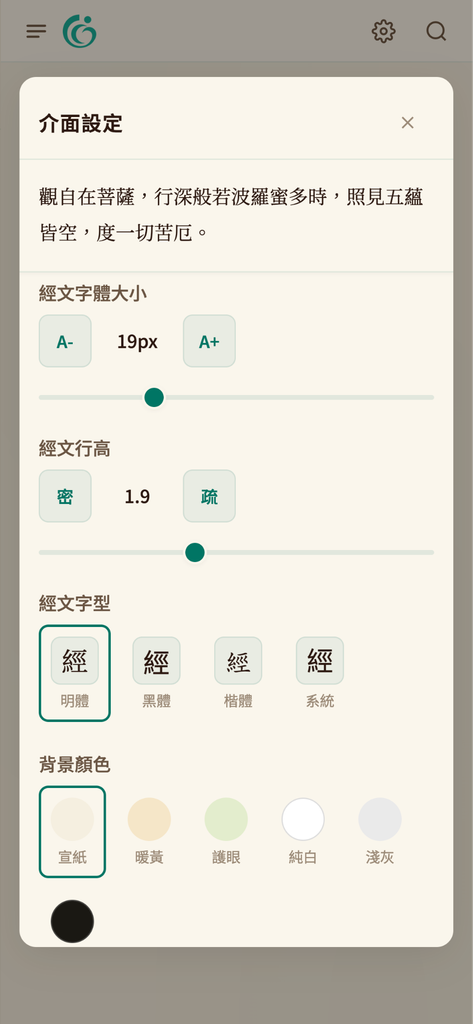Tap the 經文字體大小 slider track
Image resolution: width=473 pixels, height=1024 pixels.
pyautogui.click(x=236, y=397)
